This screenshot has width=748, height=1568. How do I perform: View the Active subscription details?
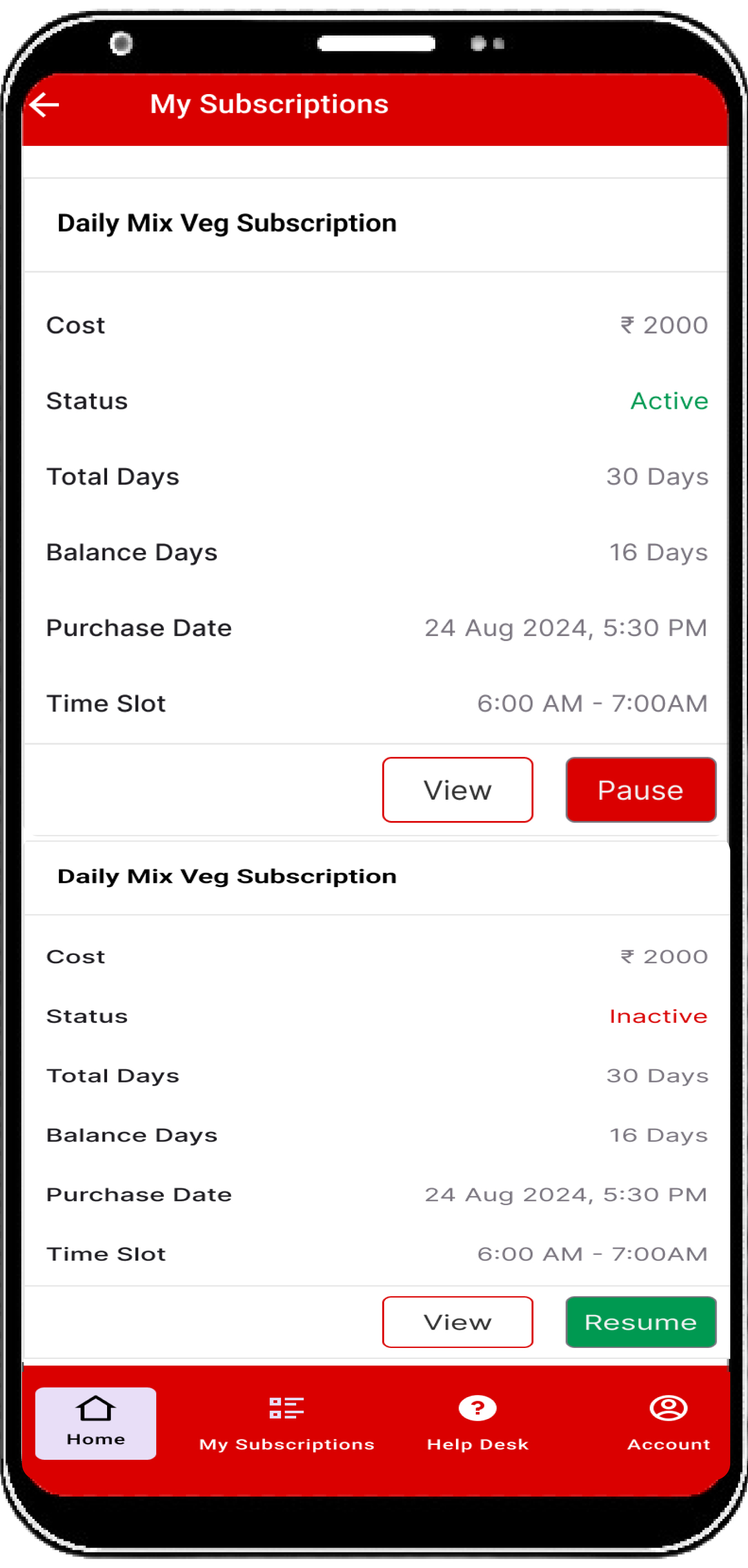click(x=457, y=789)
